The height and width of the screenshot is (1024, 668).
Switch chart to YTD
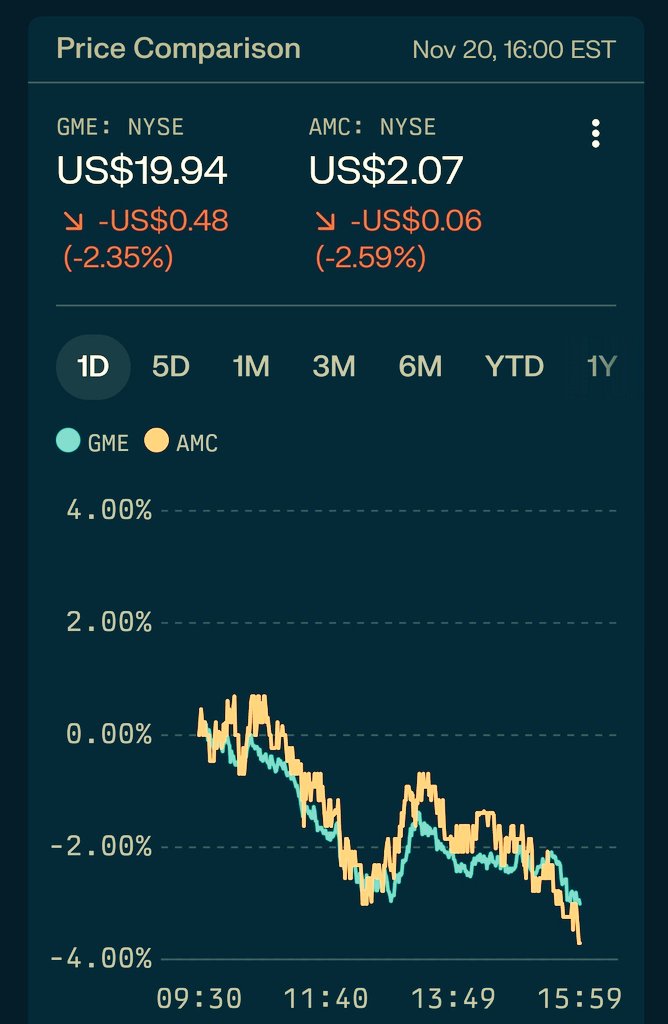coord(514,367)
